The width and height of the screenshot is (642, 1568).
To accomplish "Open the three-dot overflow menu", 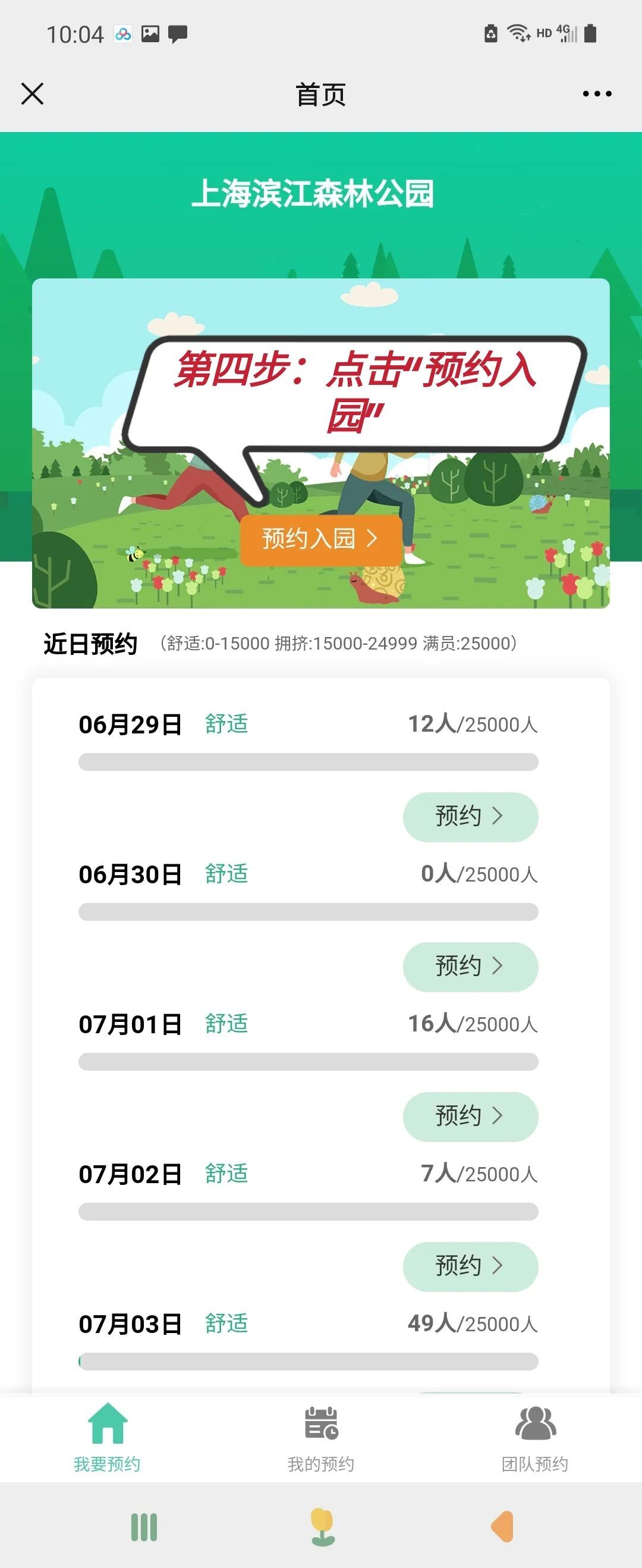I will (x=596, y=94).
